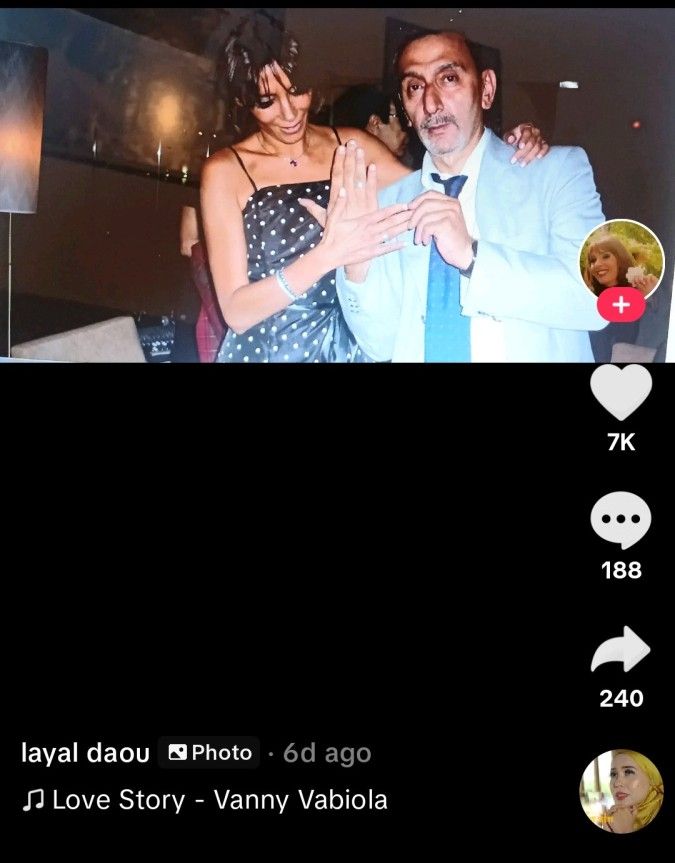Open layal daou's username link
The width and height of the screenshot is (675, 863).
point(85,753)
